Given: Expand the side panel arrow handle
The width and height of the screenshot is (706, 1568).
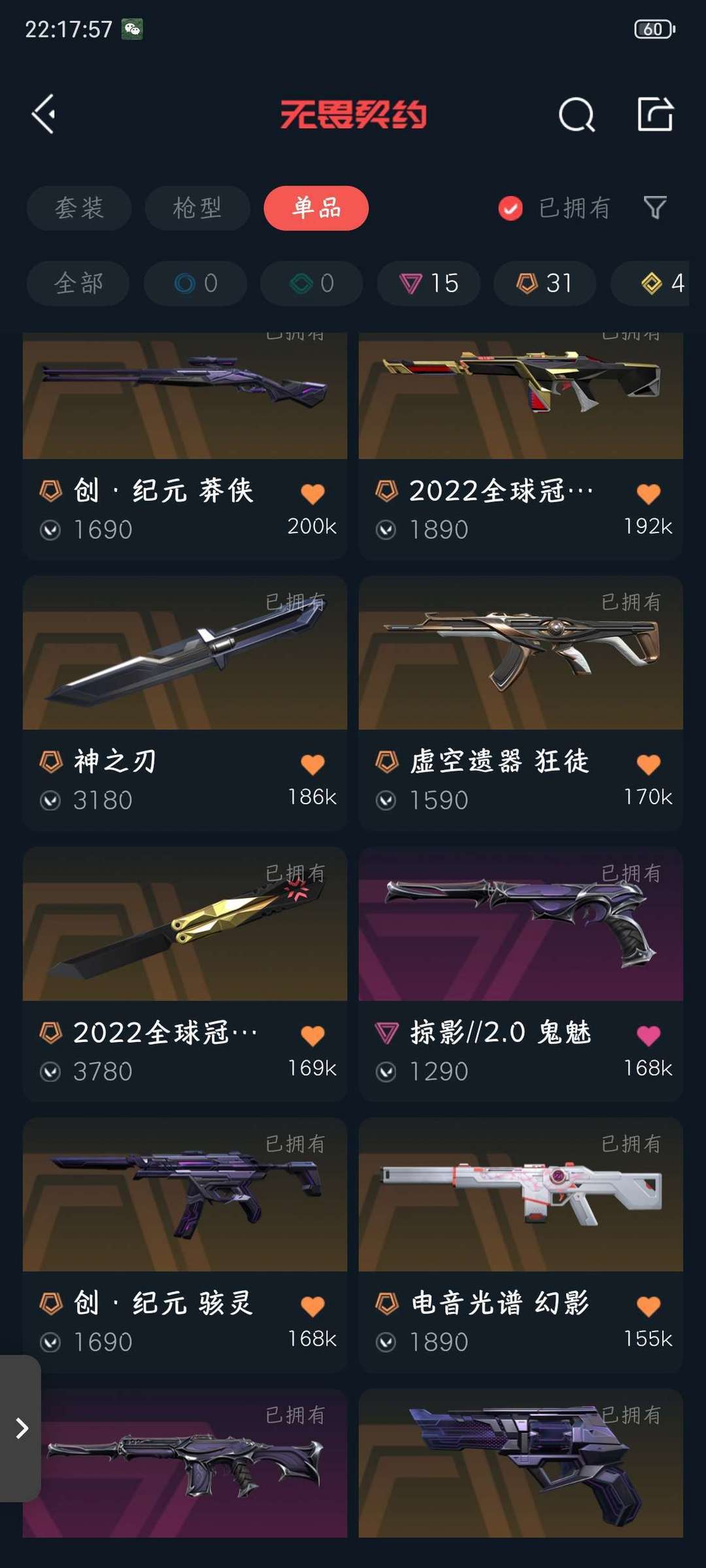Looking at the screenshot, I should pos(21,1428).
